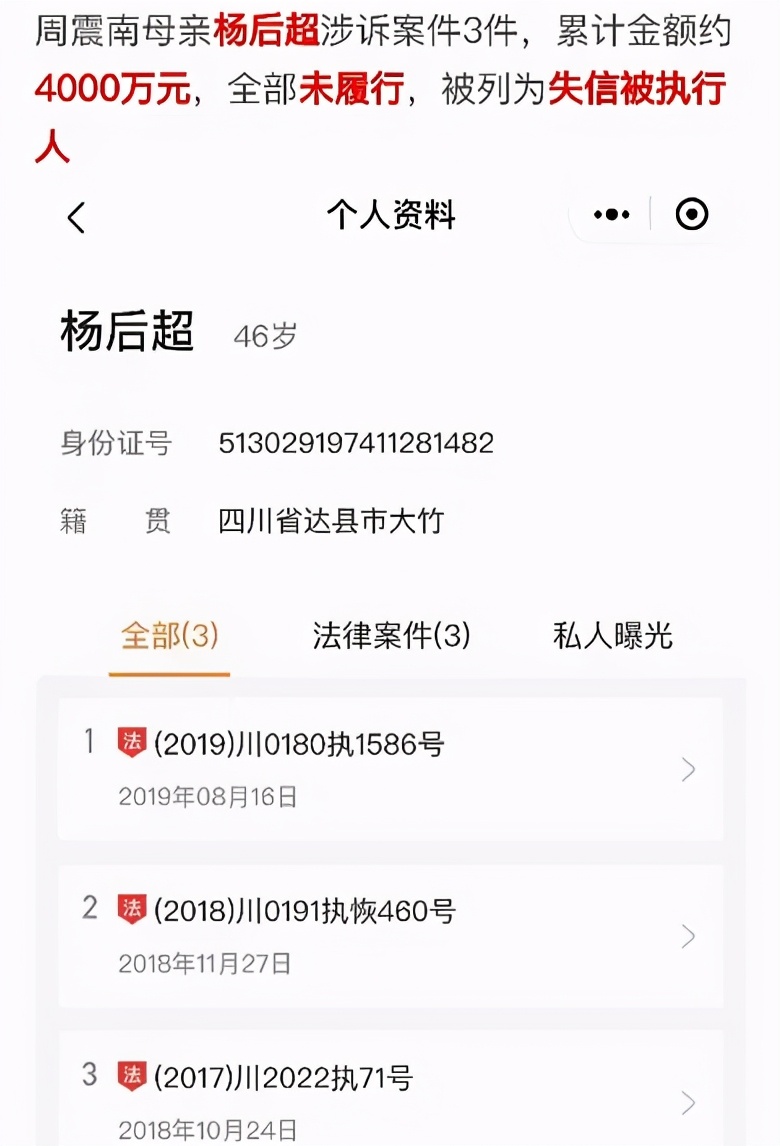This screenshot has width=780, height=1146.
Task: Select the 个人资料 header title
Action: (392, 214)
